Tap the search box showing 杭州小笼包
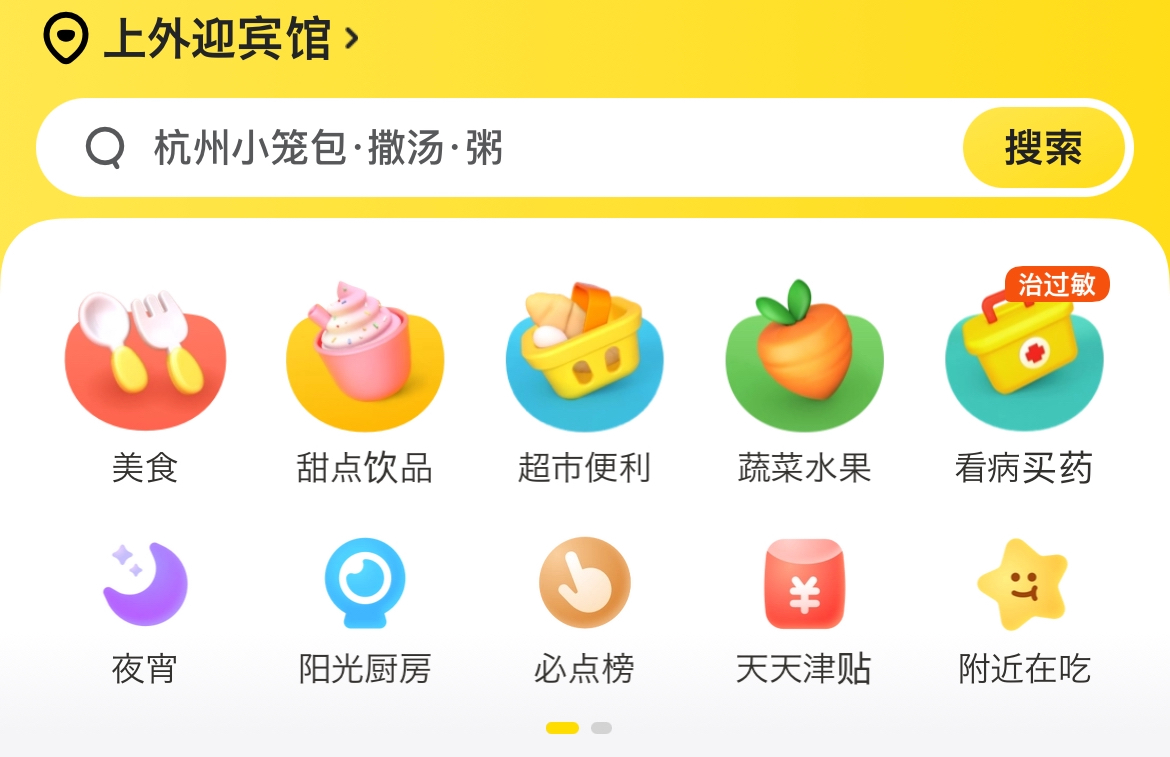 [x=500, y=149]
